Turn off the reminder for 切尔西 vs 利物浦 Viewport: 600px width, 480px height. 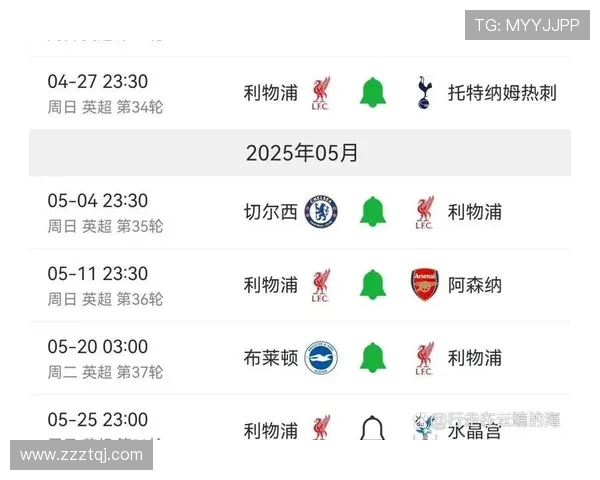[x=373, y=211]
